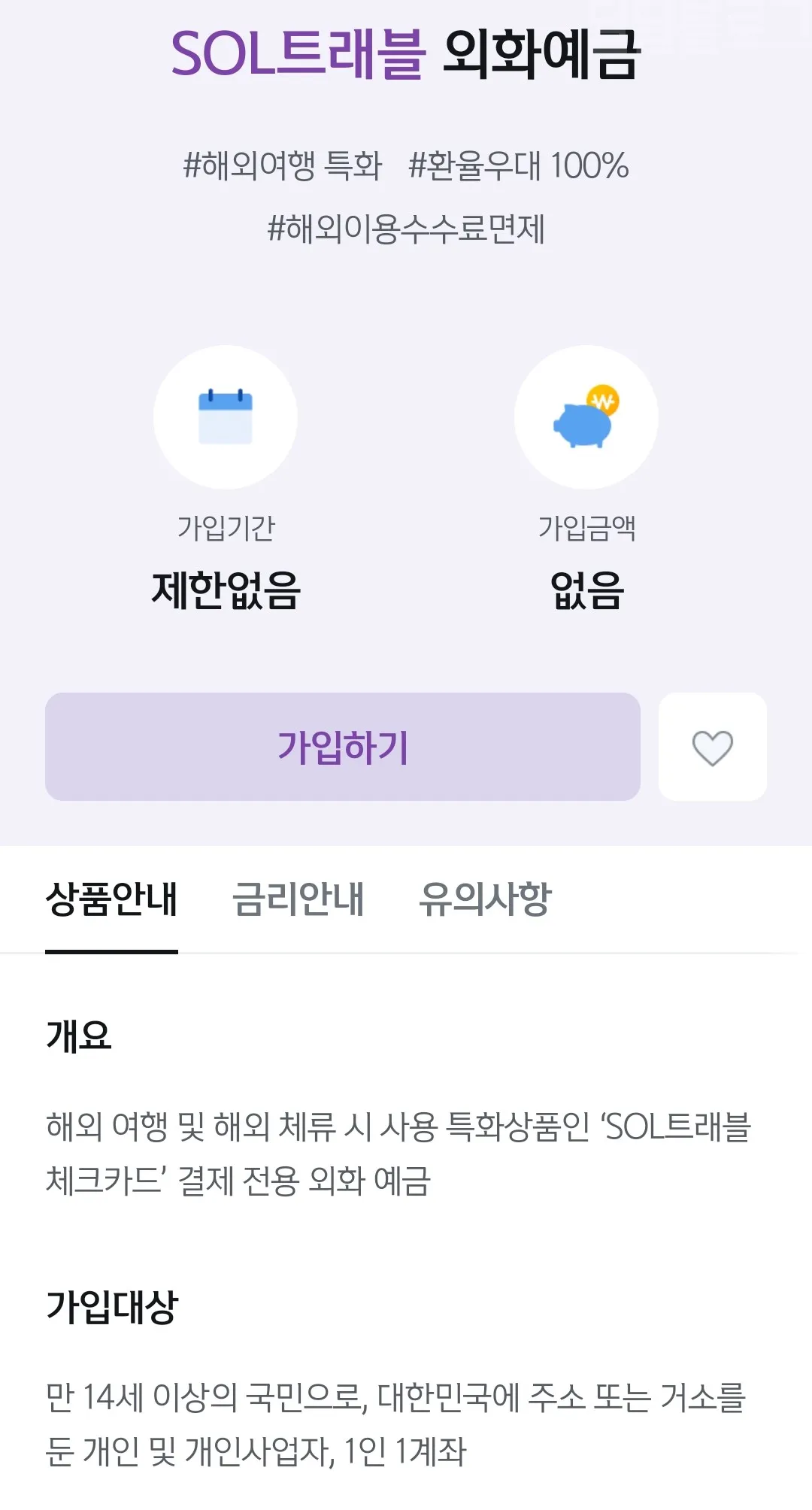The width and height of the screenshot is (812, 1510).
Task: Tap the heart icon to favorite this product
Action: [x=712, y=746]
